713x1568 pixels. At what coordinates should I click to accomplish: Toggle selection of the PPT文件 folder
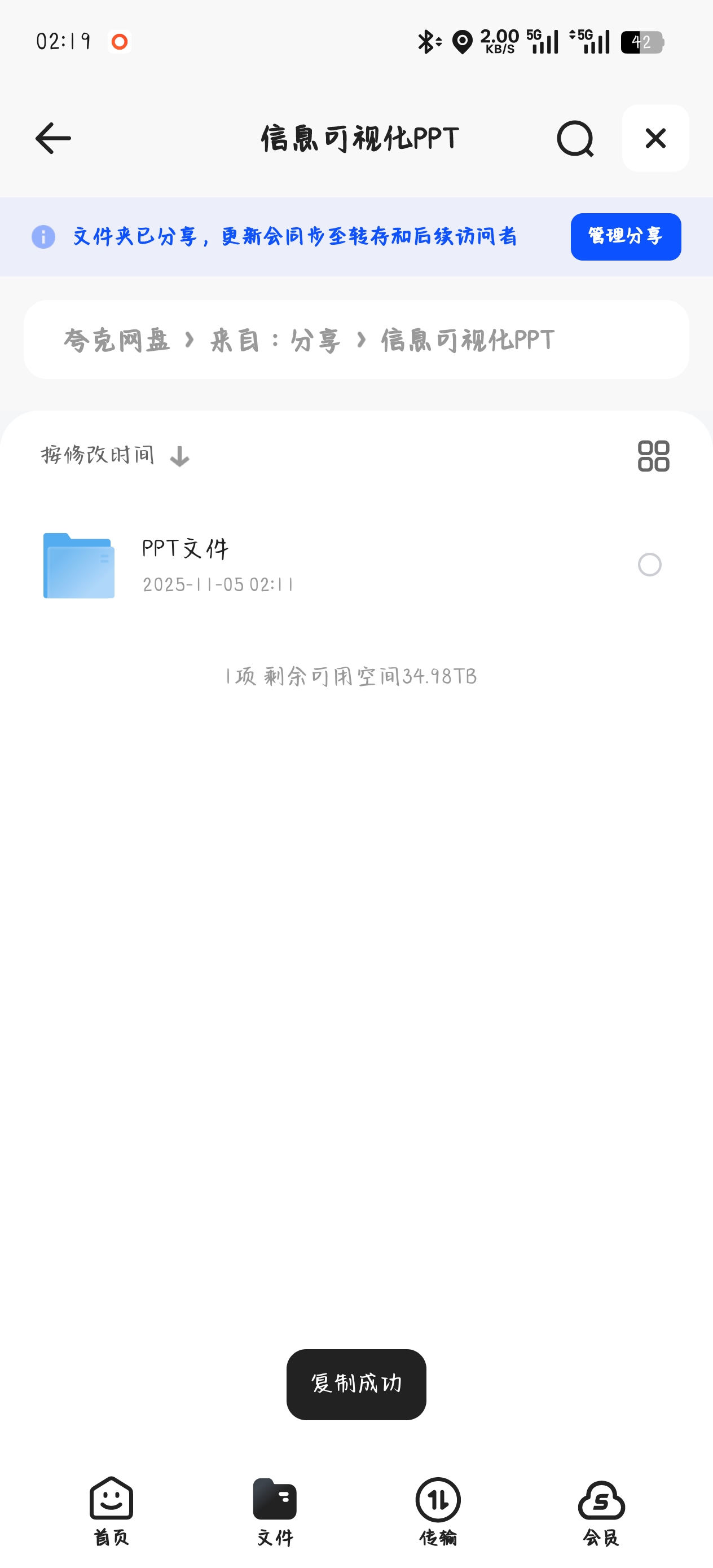[x=648, y=565]
